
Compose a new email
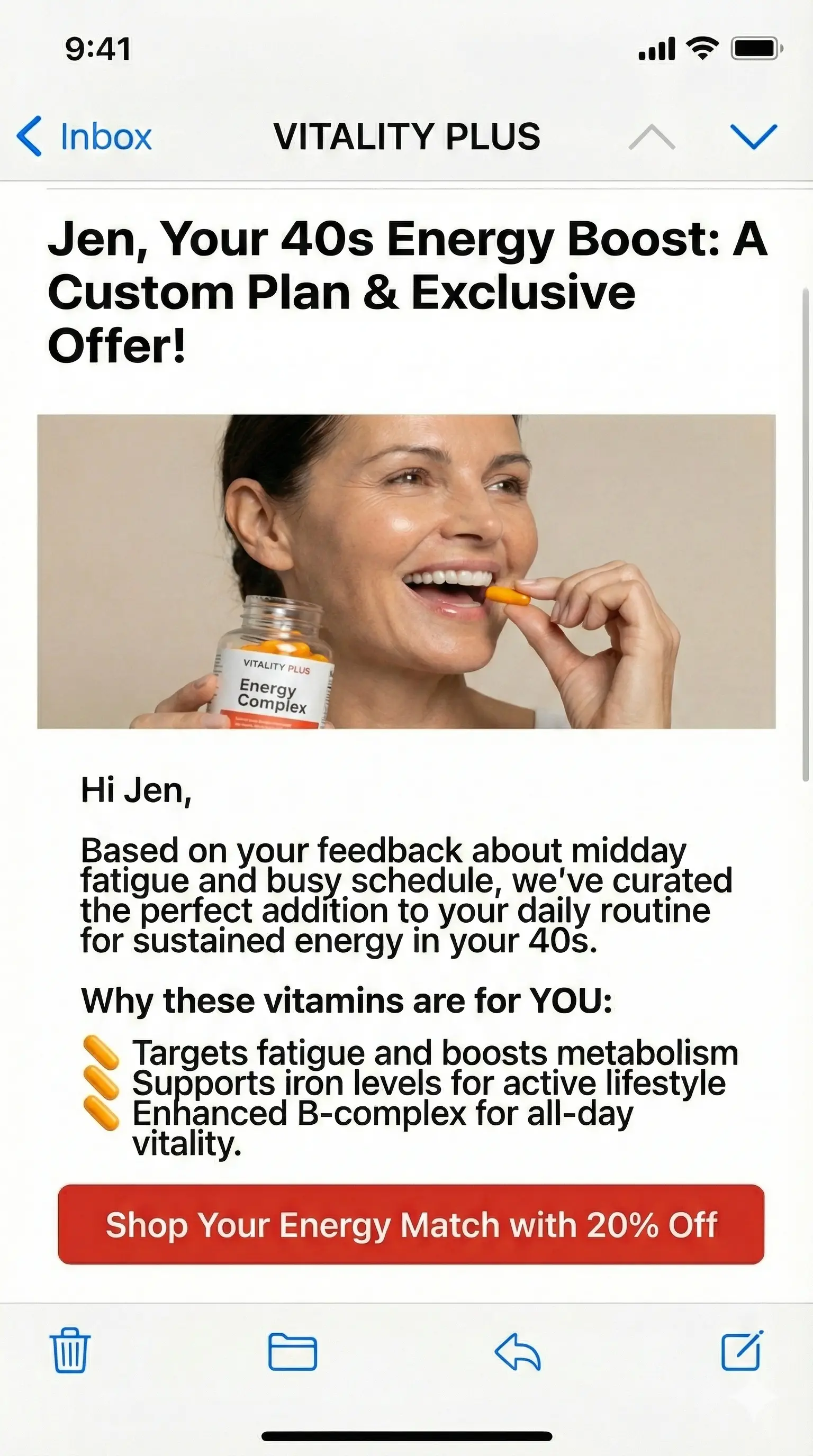tap(742, 1350)
